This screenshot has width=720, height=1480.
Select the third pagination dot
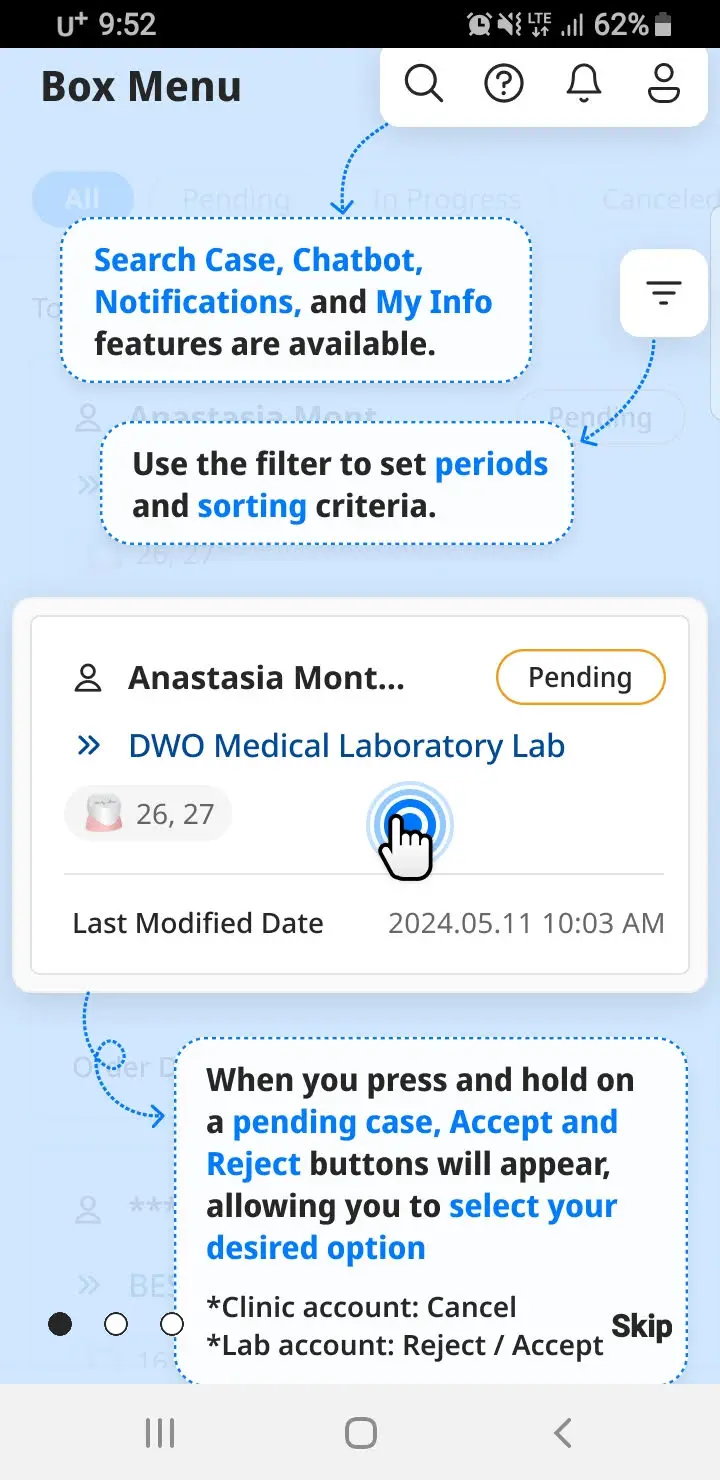172,1324
